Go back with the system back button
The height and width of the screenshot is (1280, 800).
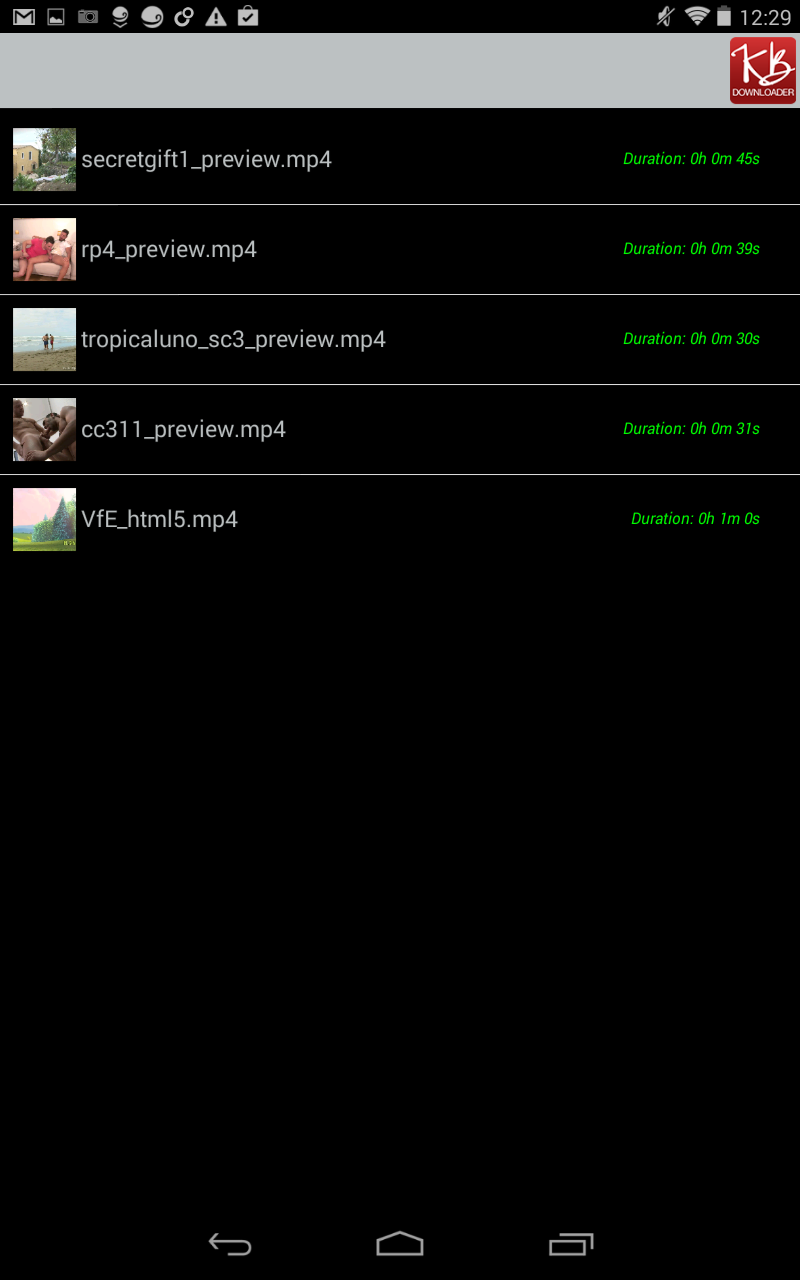tap(230, 1244)
